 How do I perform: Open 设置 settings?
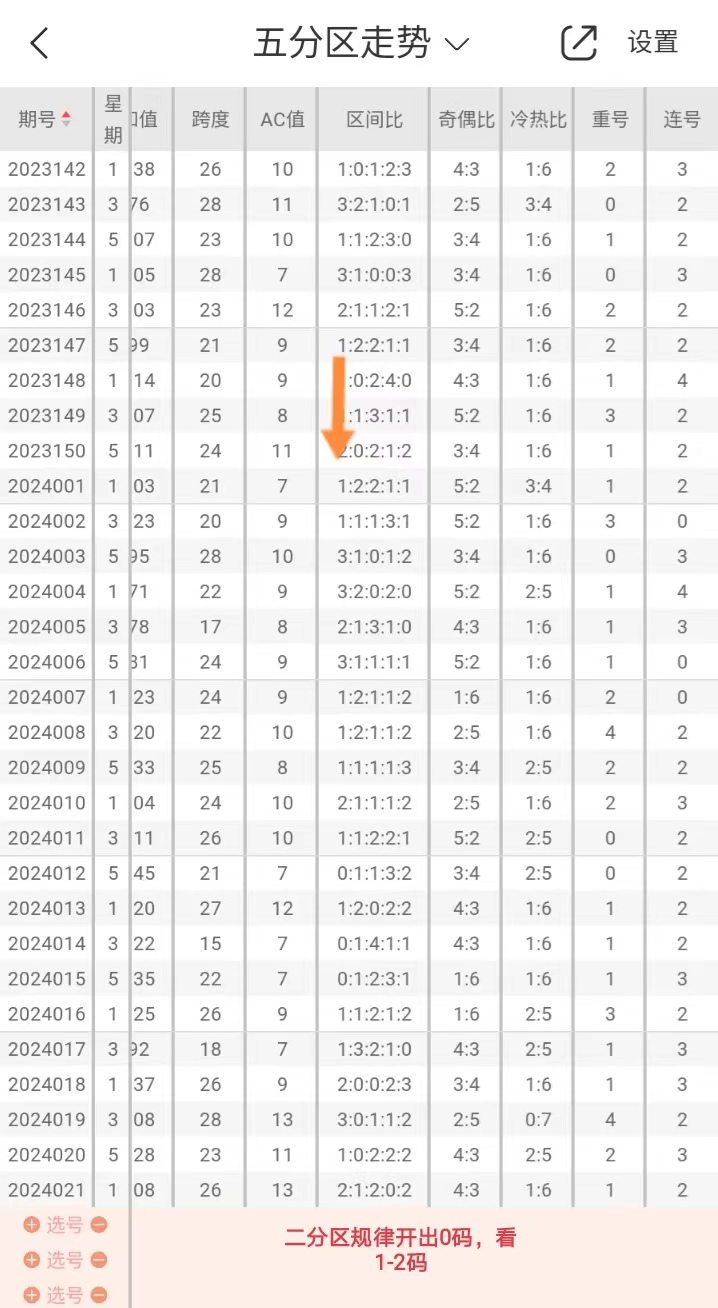coord(653,43)
